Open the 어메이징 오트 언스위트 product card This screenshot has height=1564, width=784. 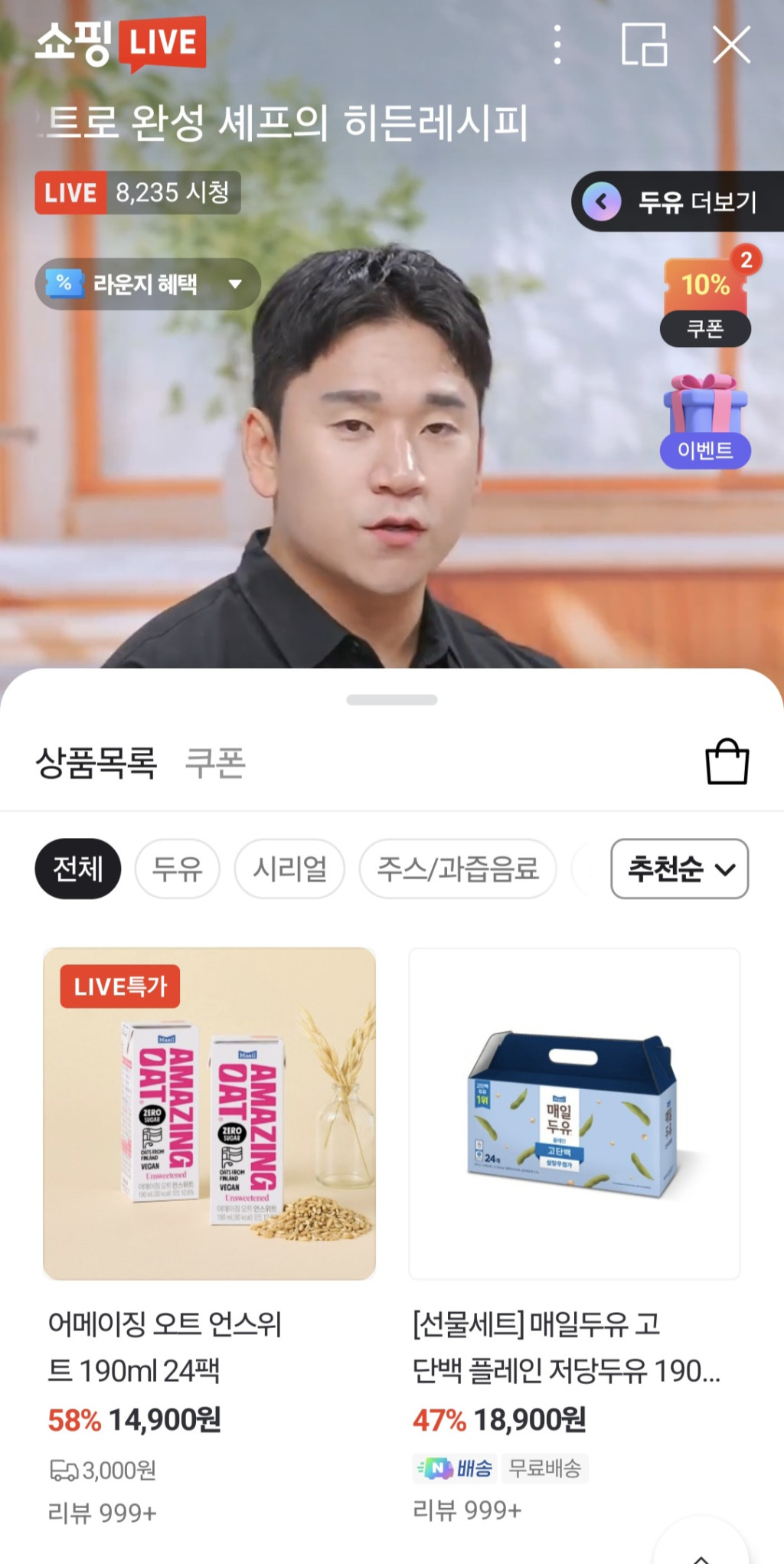(x=209, y=1114)
